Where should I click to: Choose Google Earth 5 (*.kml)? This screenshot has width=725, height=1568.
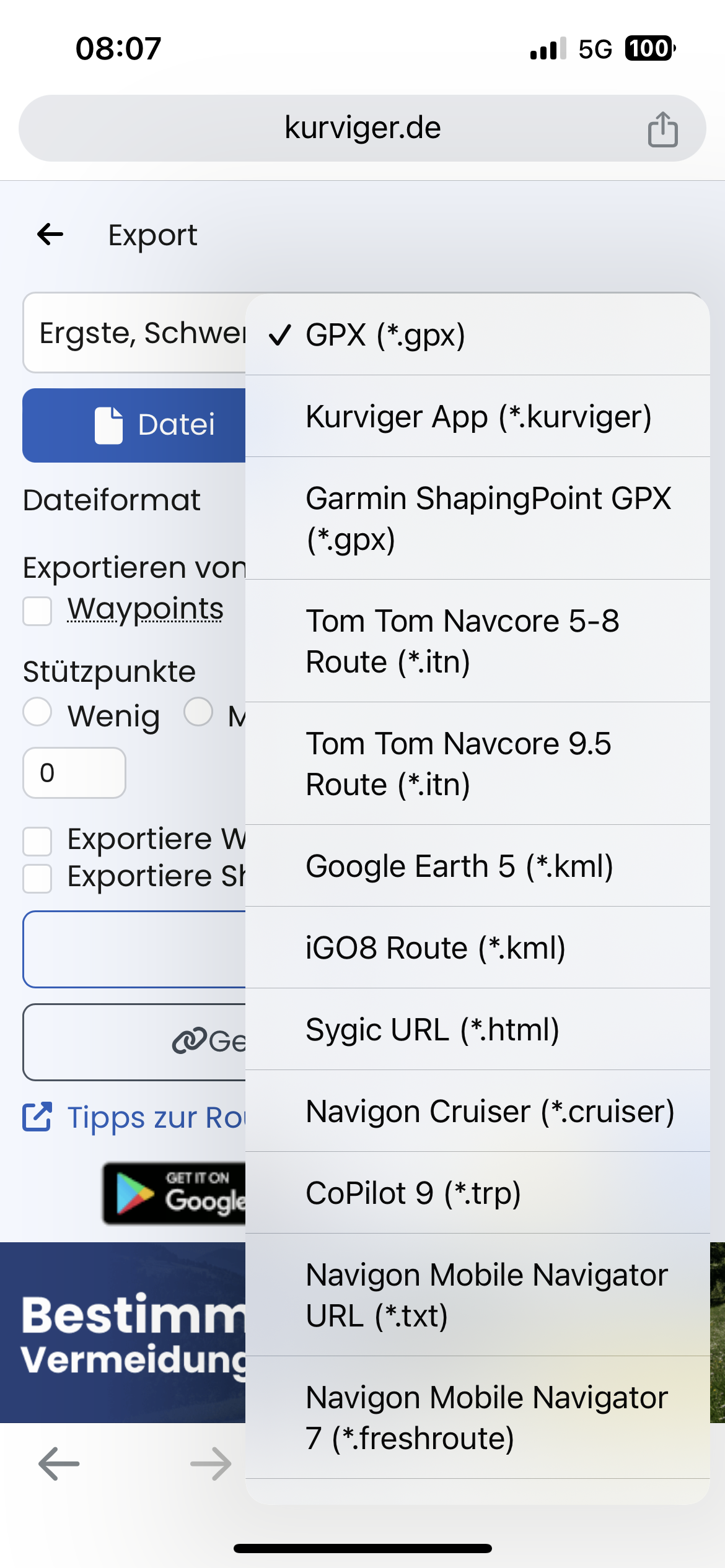[478, 866]
